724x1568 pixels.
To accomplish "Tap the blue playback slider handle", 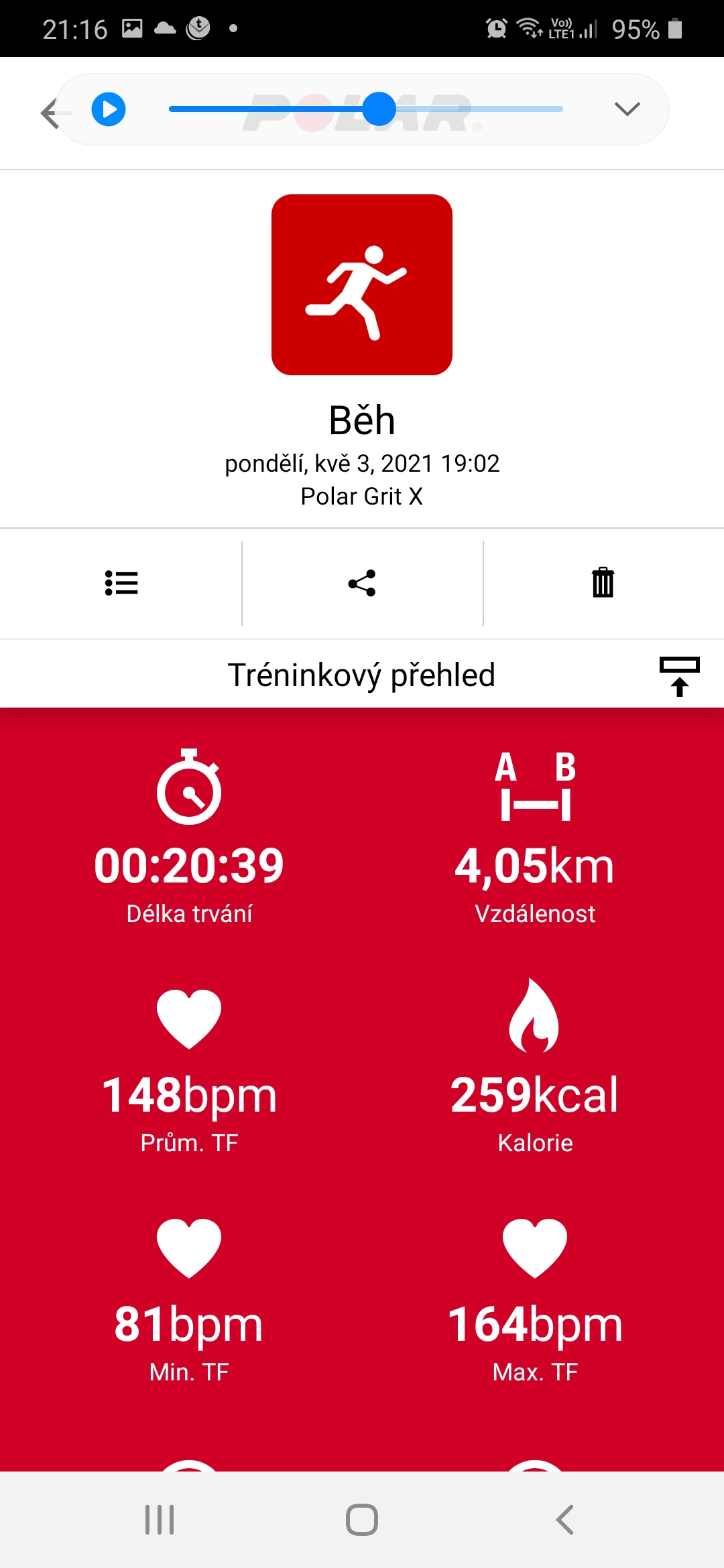I will coord(379,109).
